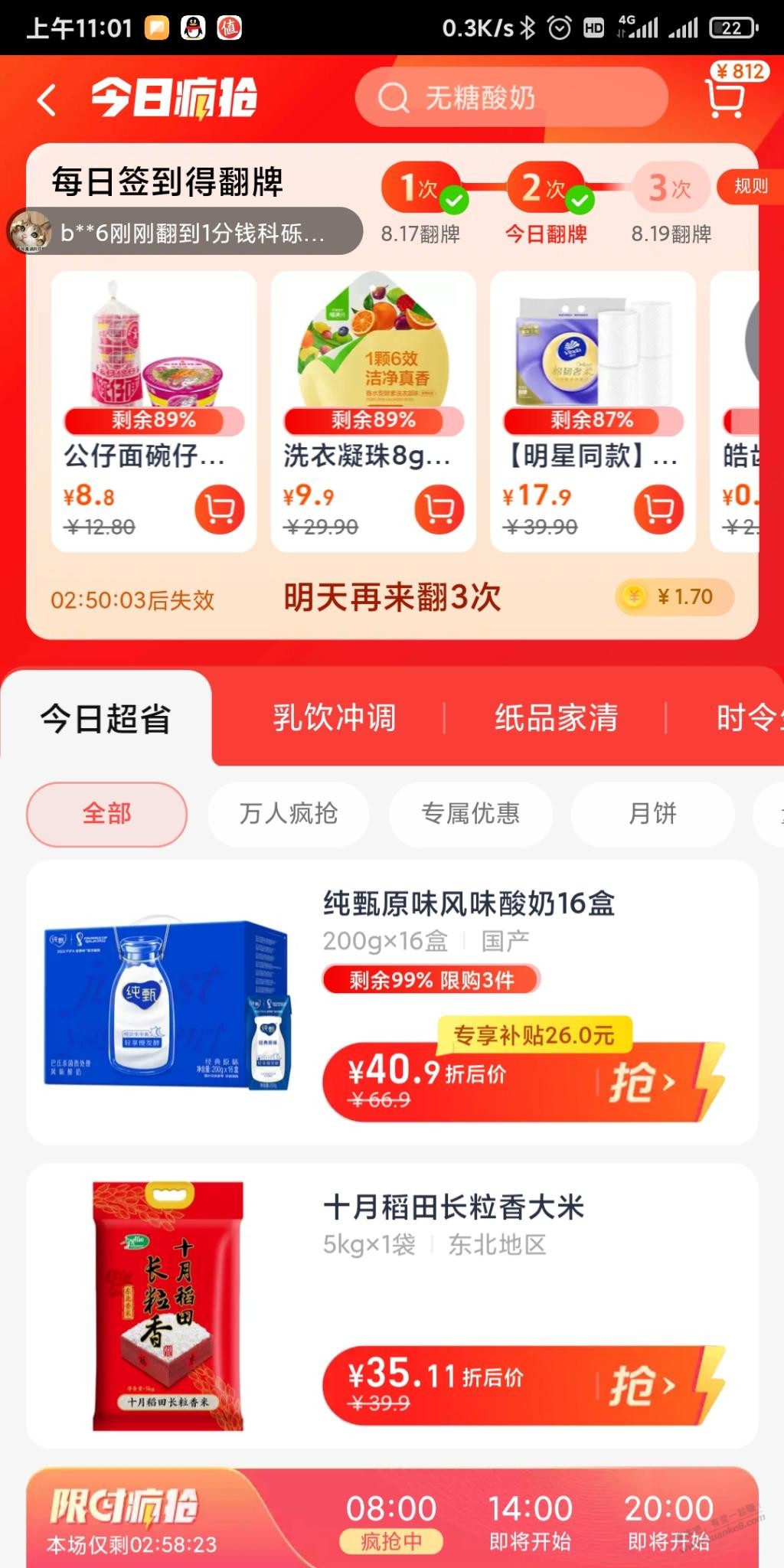This screenshot has width=784, height=1568.
Task: Tap the gold coin icon showing ¥1.70
Action: point(633,596)
